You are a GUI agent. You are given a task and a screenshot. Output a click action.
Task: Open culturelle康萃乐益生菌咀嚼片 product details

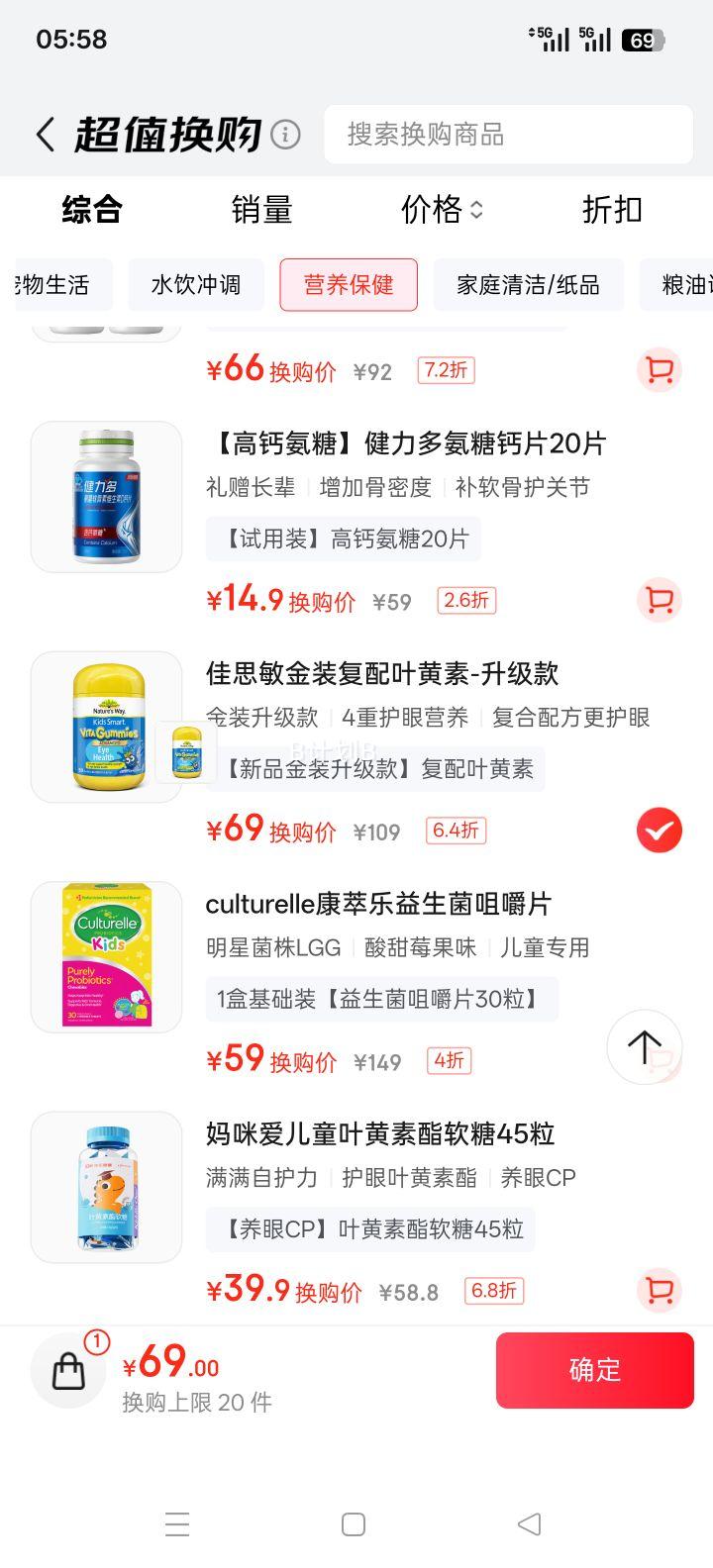point(378,904)
